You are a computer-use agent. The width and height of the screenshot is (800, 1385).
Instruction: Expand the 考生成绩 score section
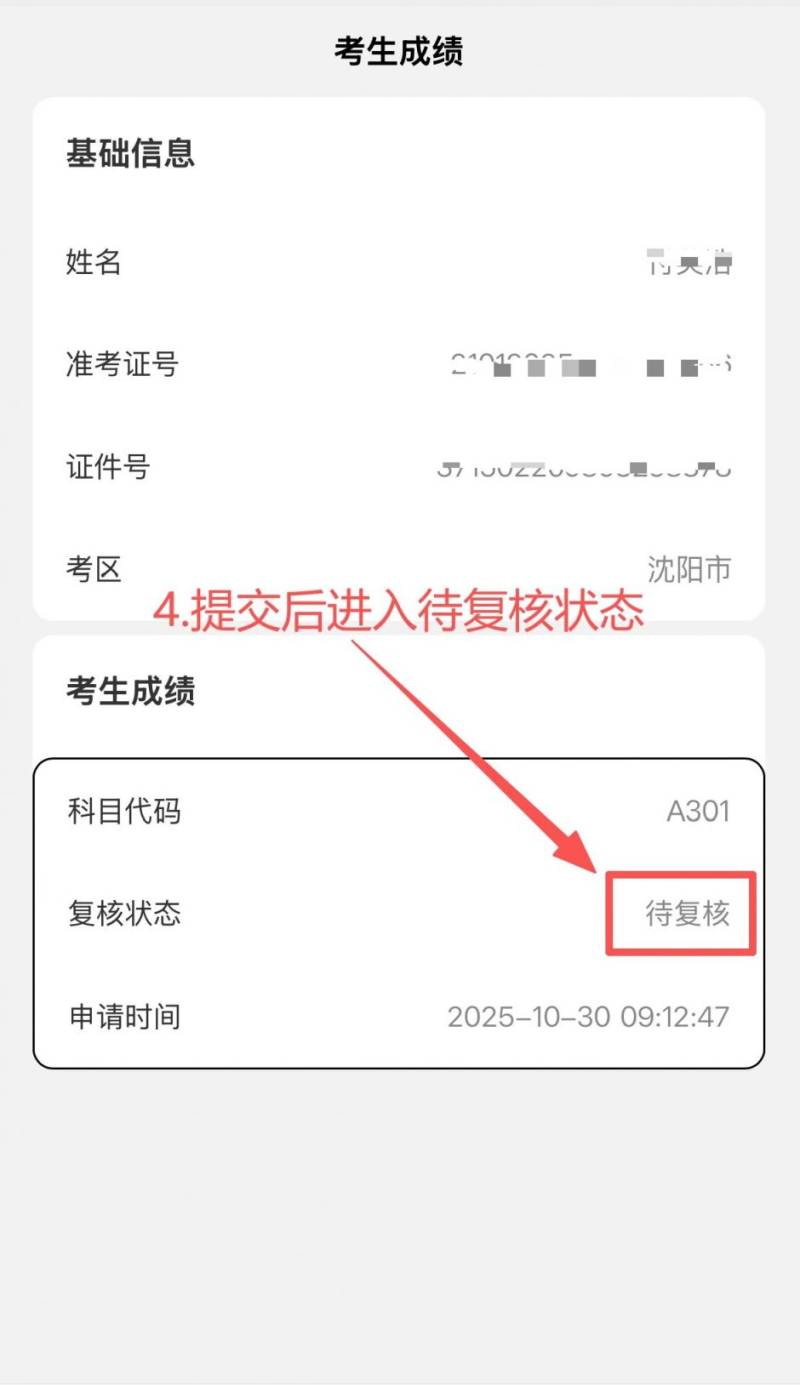(400, 692)
